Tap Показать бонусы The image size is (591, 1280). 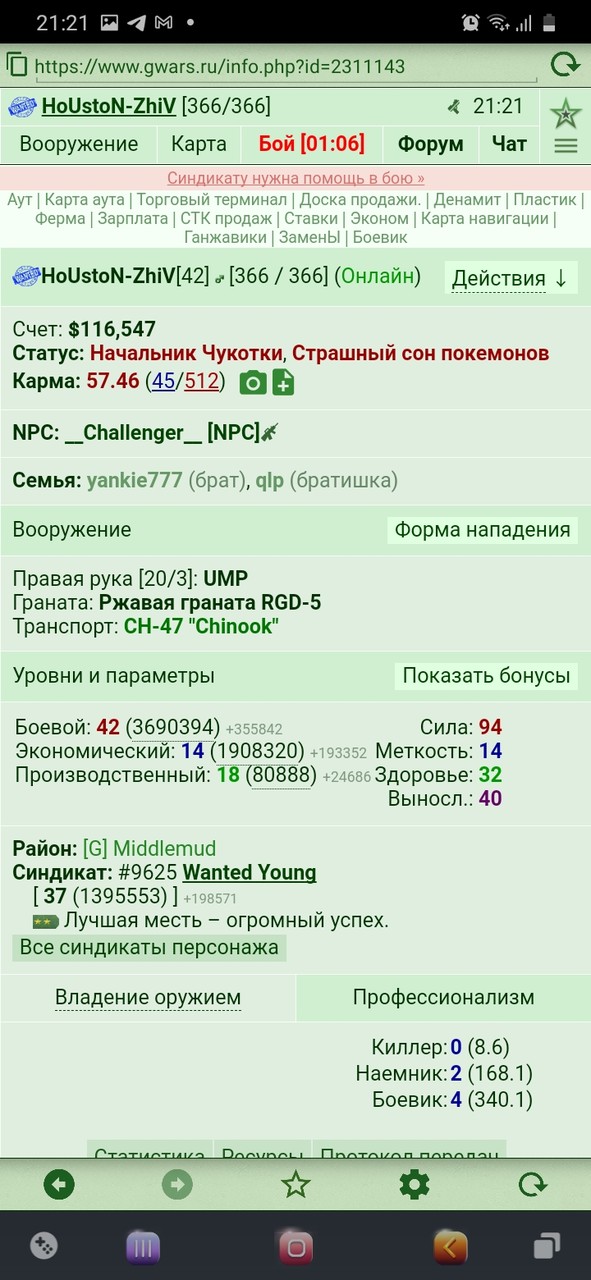[486, 676]
